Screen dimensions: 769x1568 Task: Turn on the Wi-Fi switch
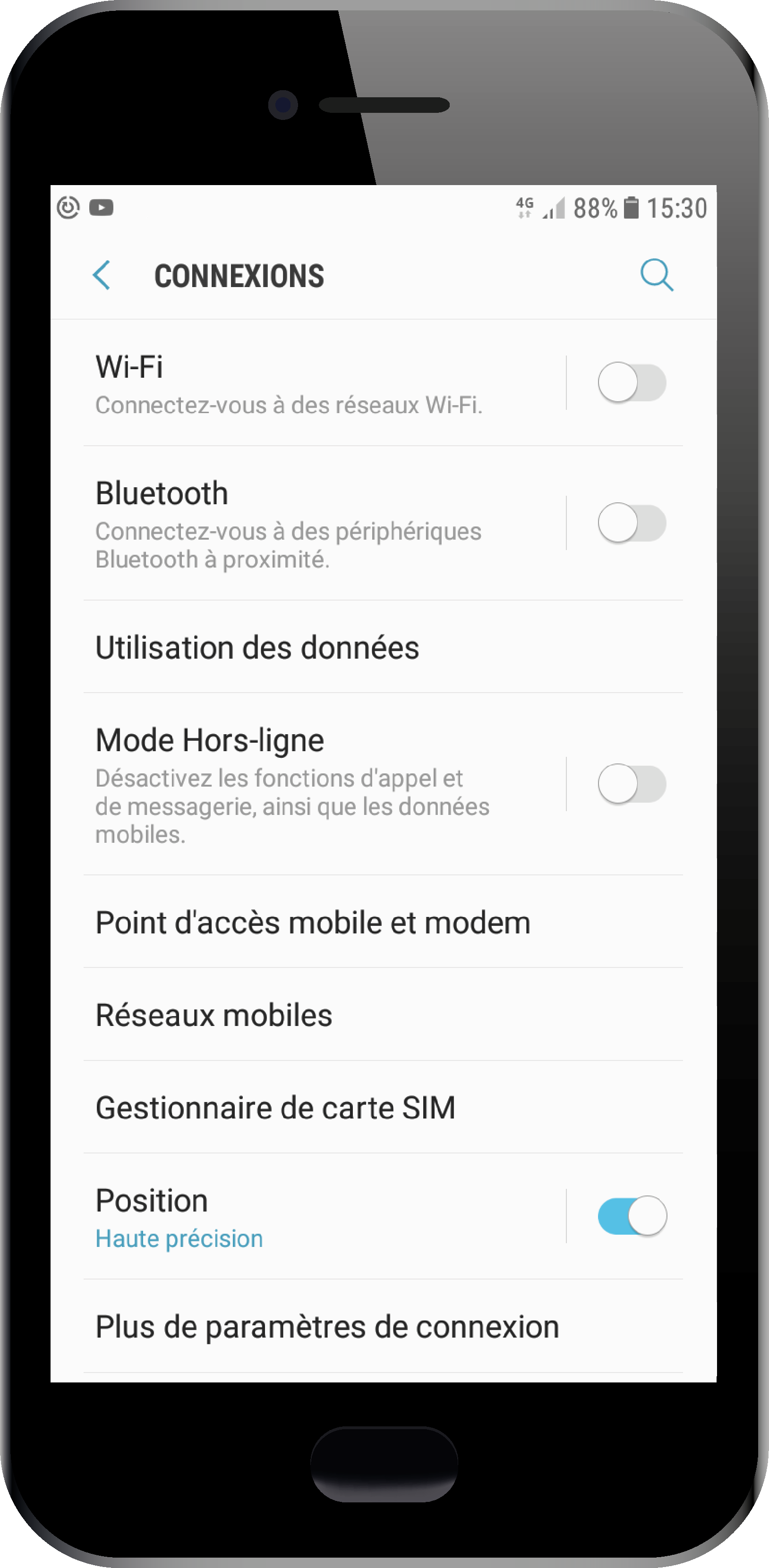click(x=632, y=383)
